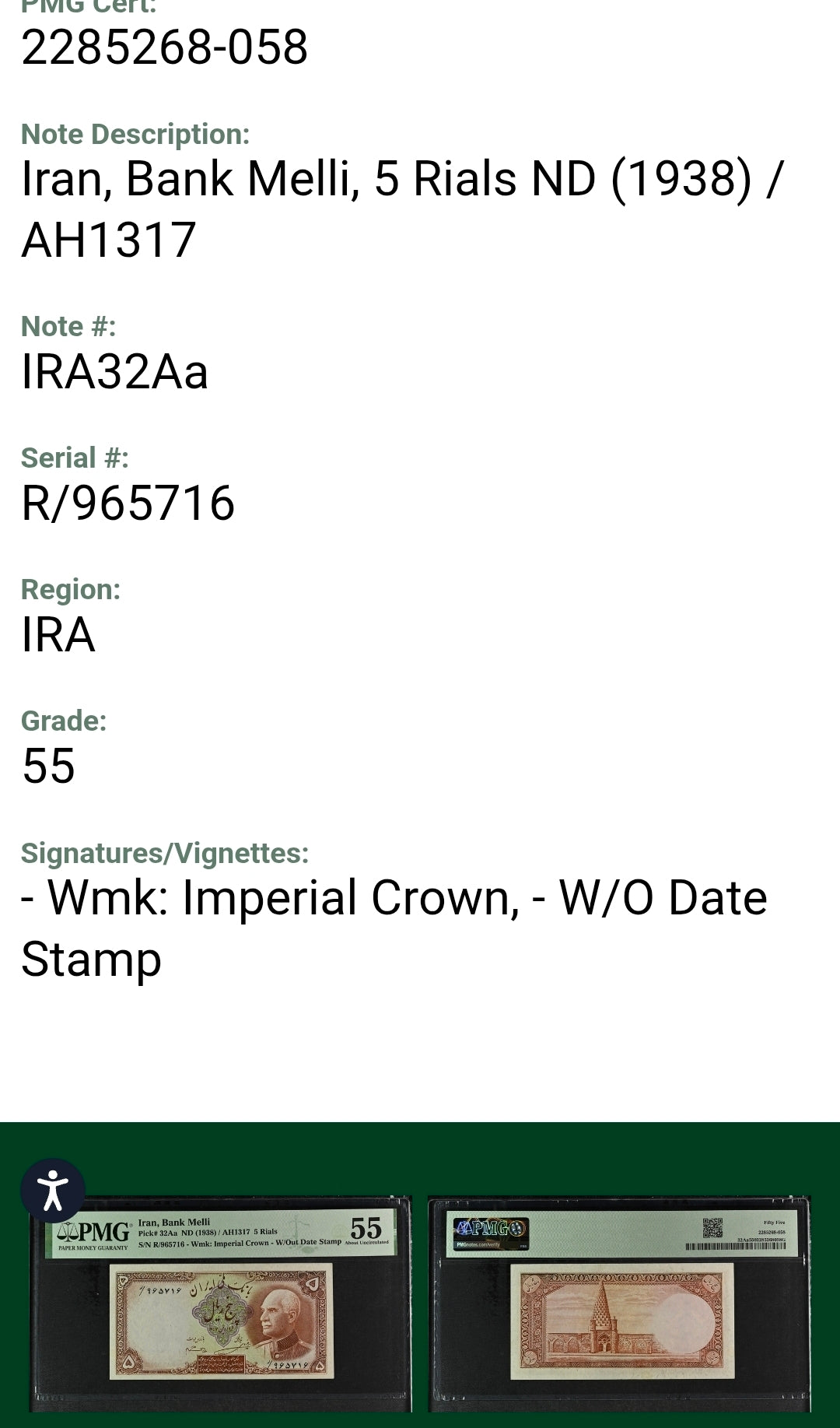Open the accessibility options button
840x1428 pixels.
click(53, 1191)
